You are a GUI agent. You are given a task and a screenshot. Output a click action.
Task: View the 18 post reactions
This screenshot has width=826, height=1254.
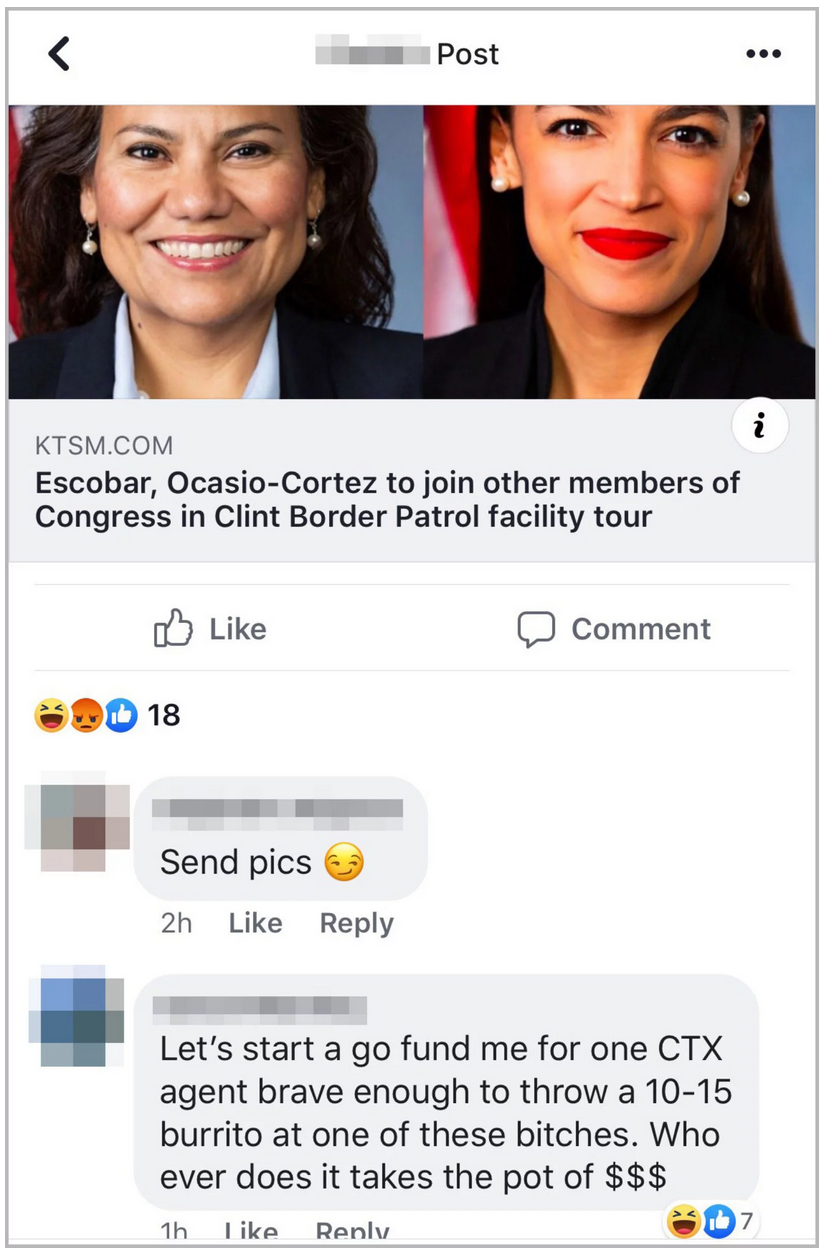pos(108,715)
